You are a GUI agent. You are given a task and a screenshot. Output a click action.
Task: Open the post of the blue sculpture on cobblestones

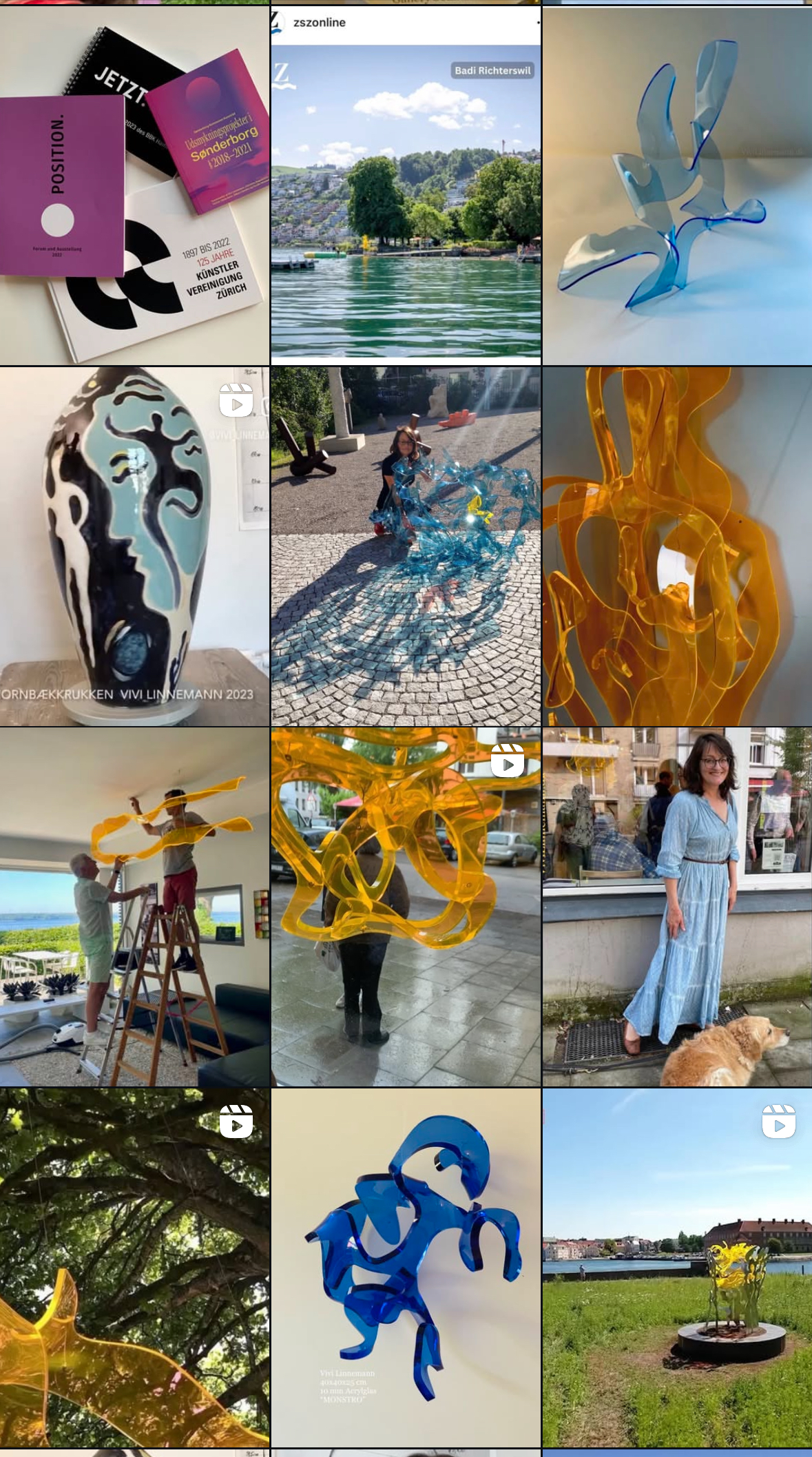[406, 546]
